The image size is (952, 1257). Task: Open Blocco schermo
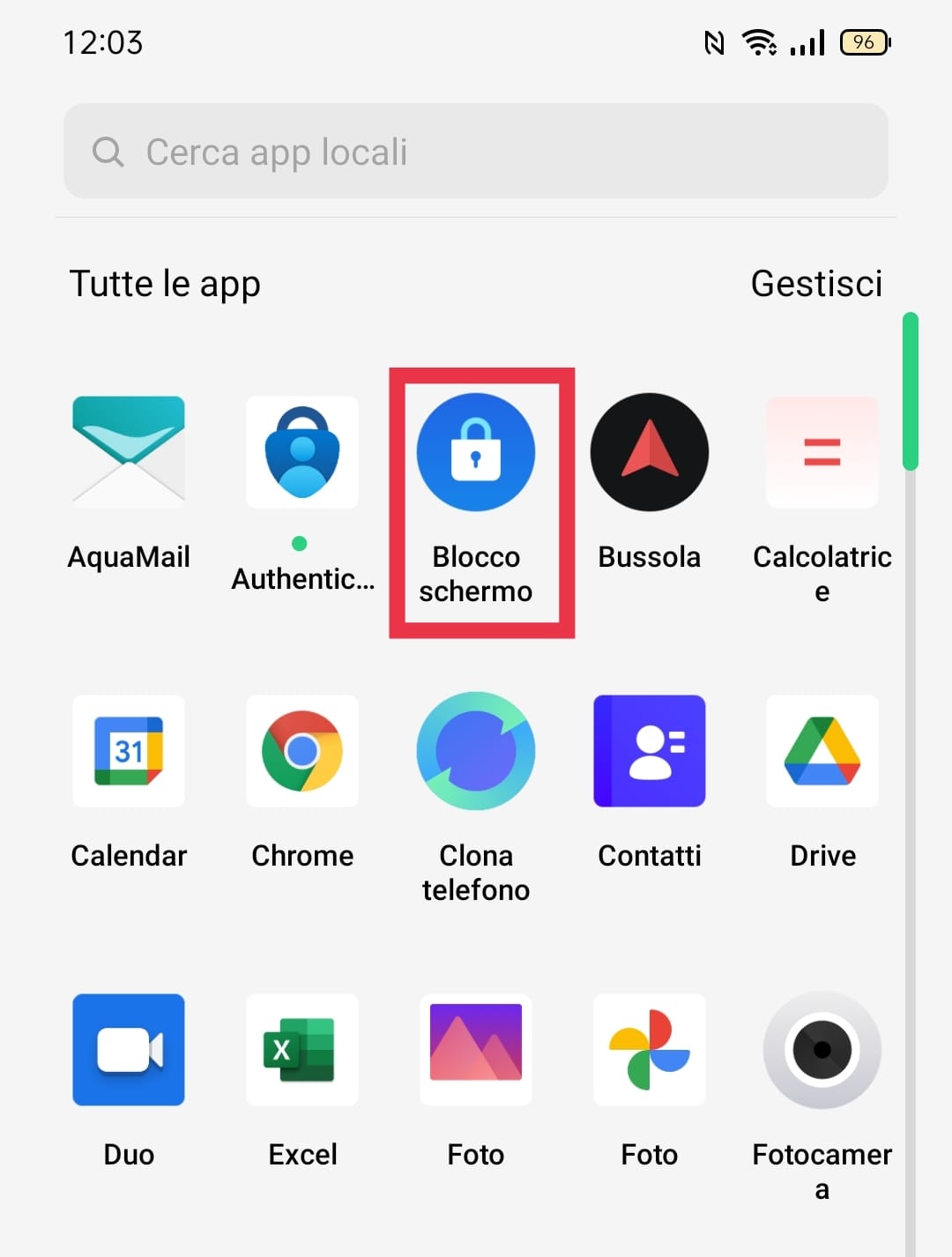476,453
